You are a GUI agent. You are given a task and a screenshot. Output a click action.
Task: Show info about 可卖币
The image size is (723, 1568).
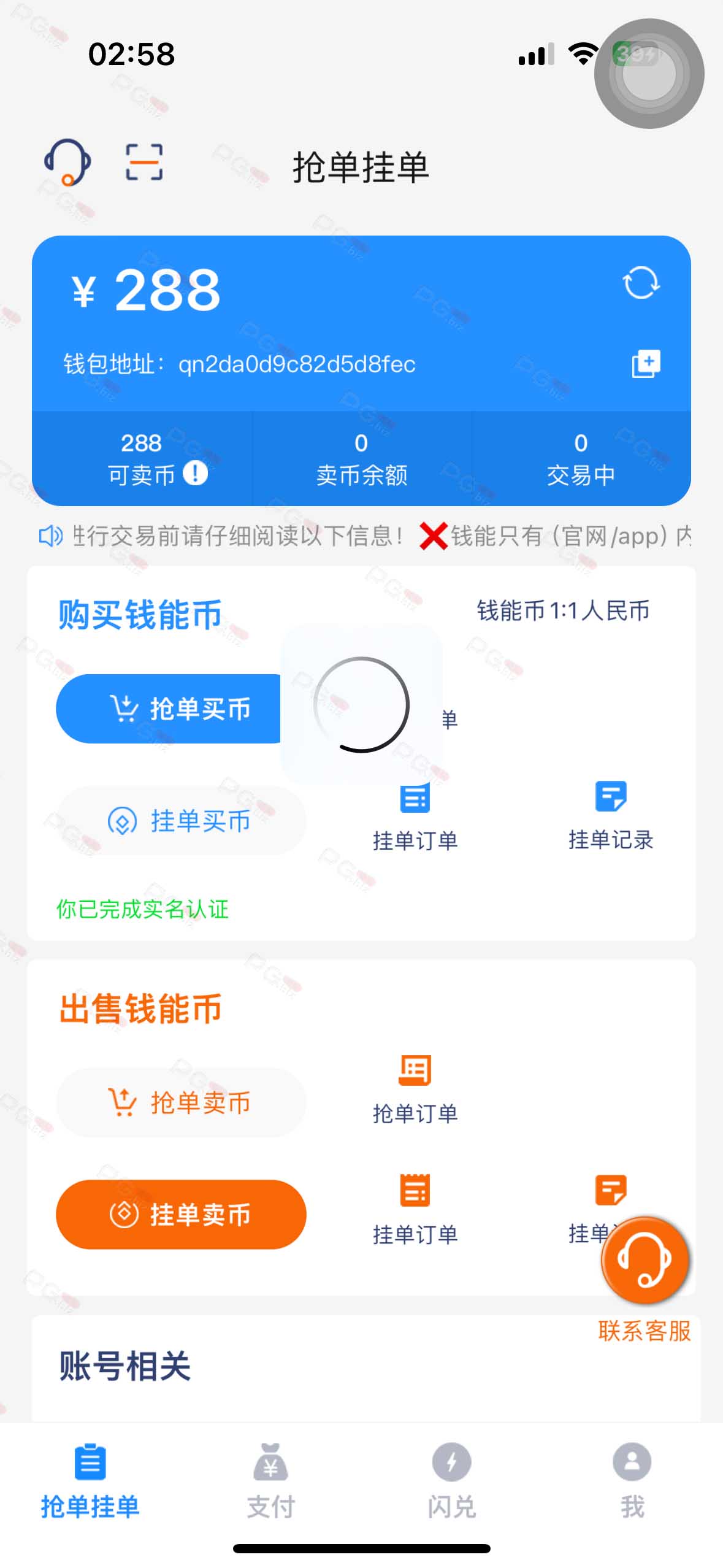click(196, 474)
